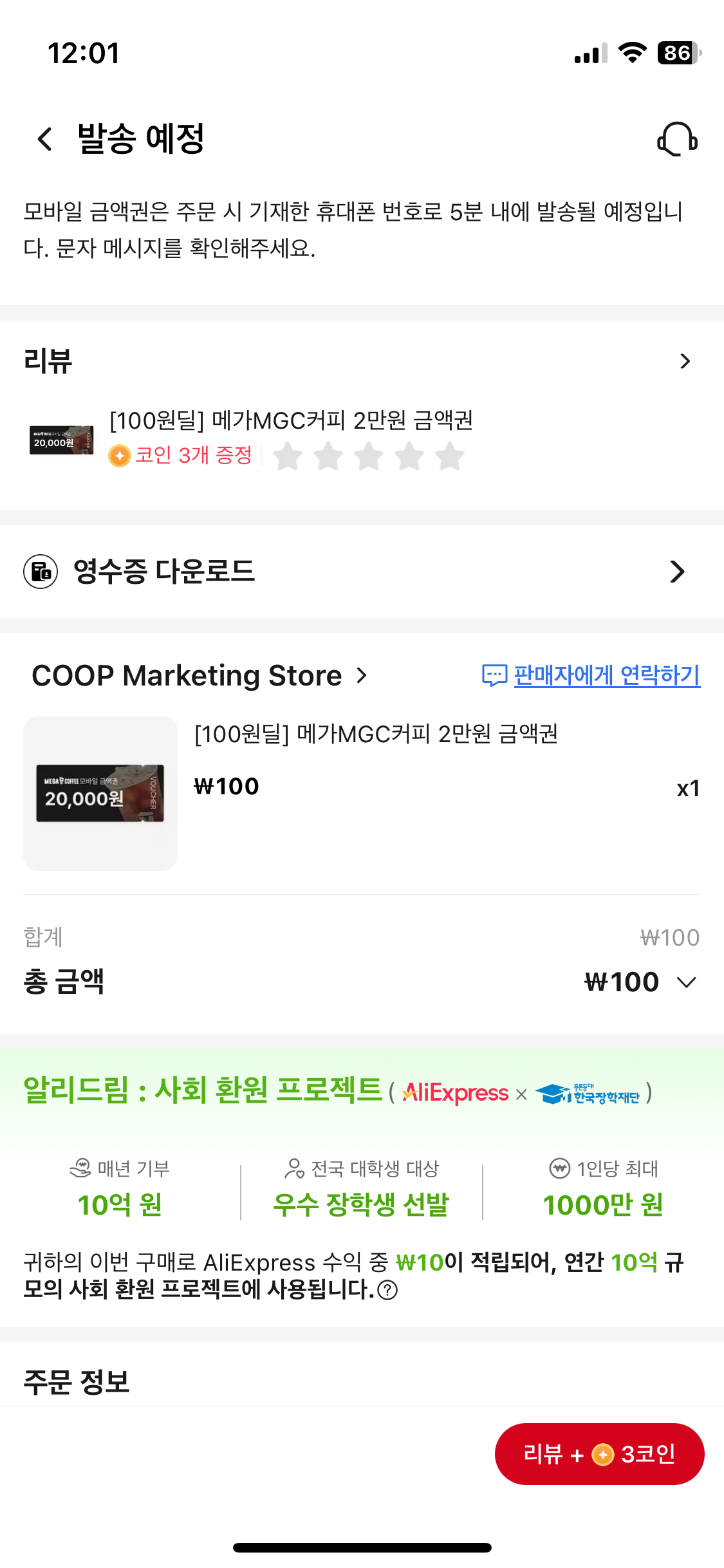Expand 총 금액 price breakdown
The image size is (724, 1568).
687,982
